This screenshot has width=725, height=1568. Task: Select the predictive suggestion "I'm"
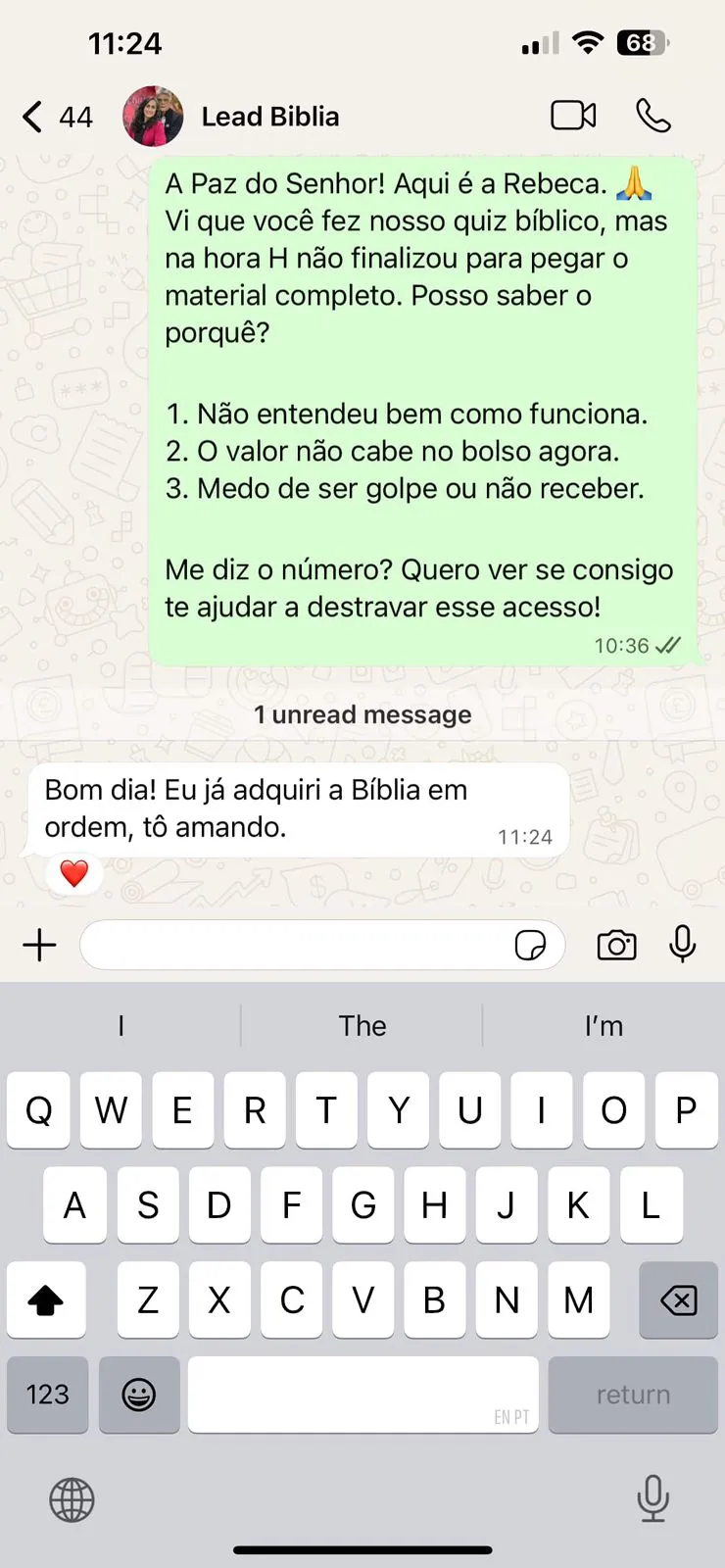(x=604, y=1025)
